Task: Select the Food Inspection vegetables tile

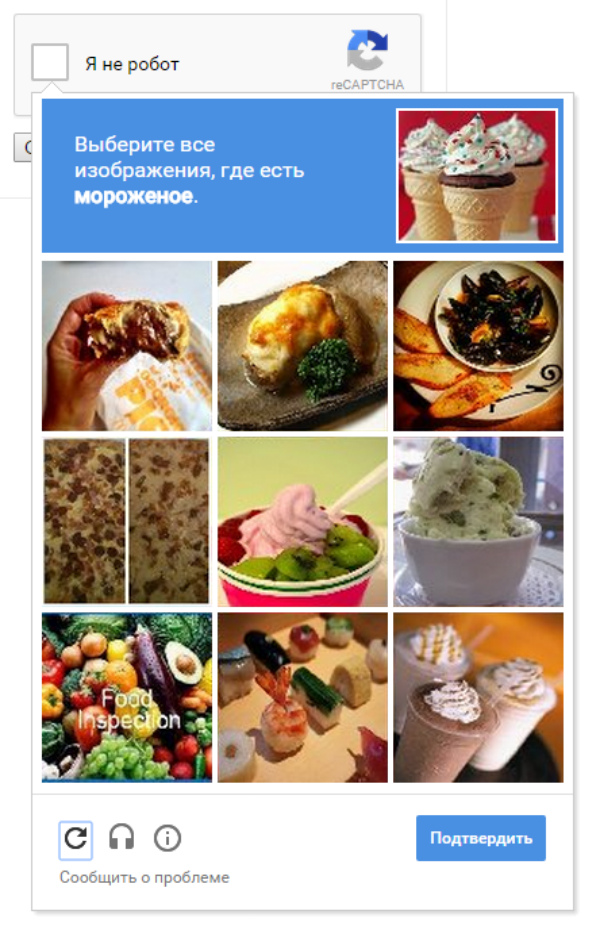Action: pos(126,696)
